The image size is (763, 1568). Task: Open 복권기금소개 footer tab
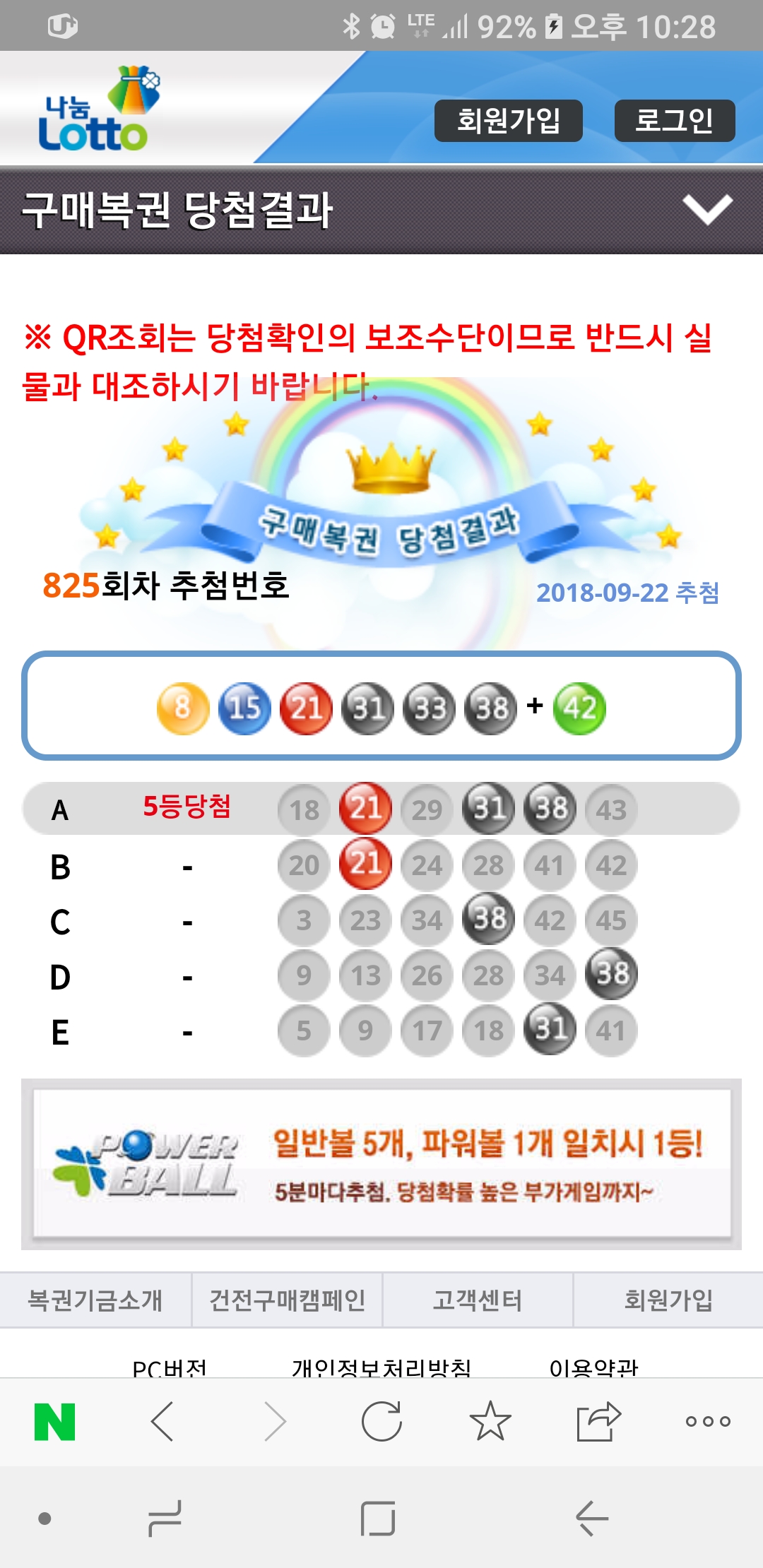[x=95, y=1300]
